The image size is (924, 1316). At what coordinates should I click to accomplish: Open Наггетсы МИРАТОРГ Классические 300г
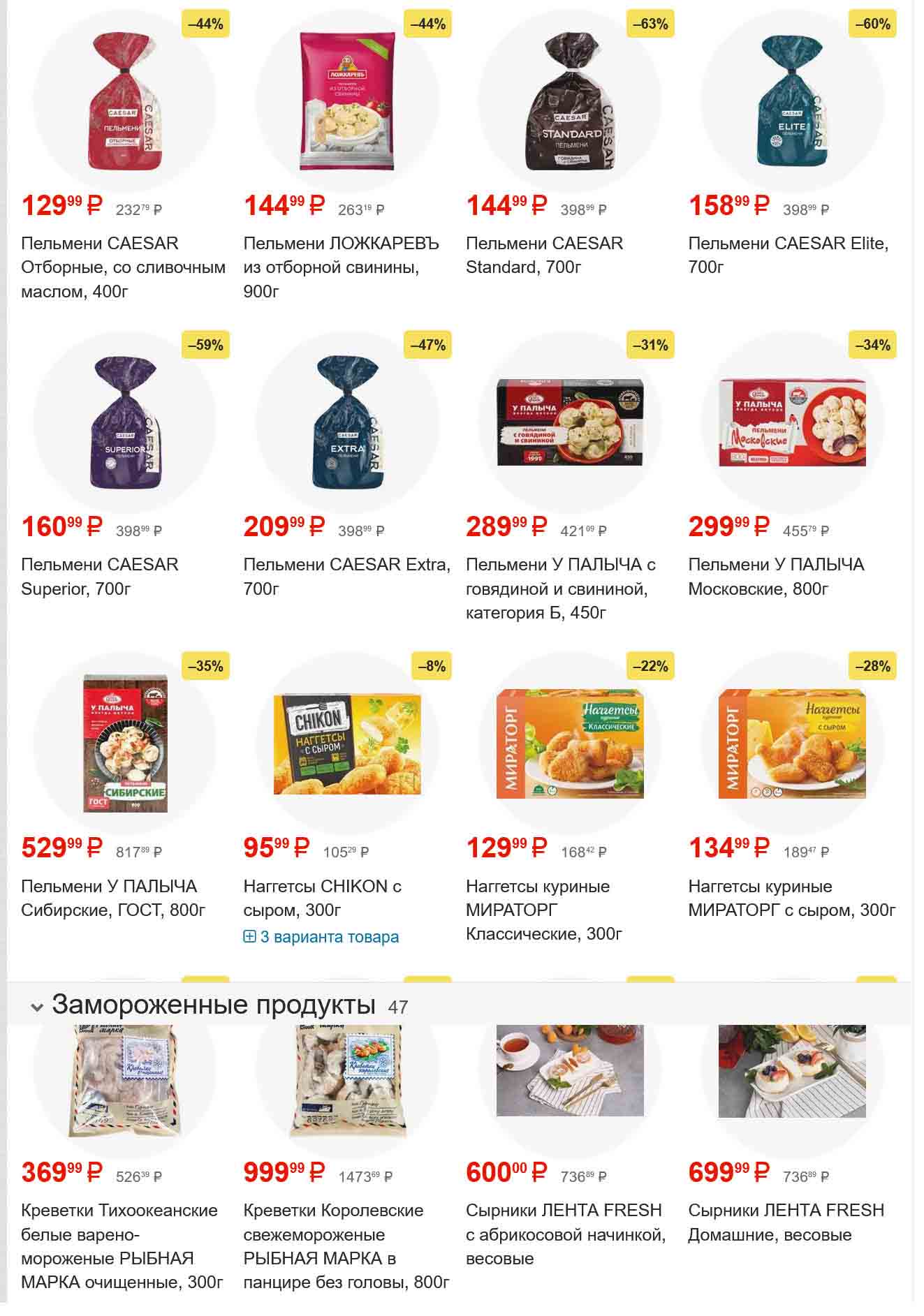(x=543, y=910)
